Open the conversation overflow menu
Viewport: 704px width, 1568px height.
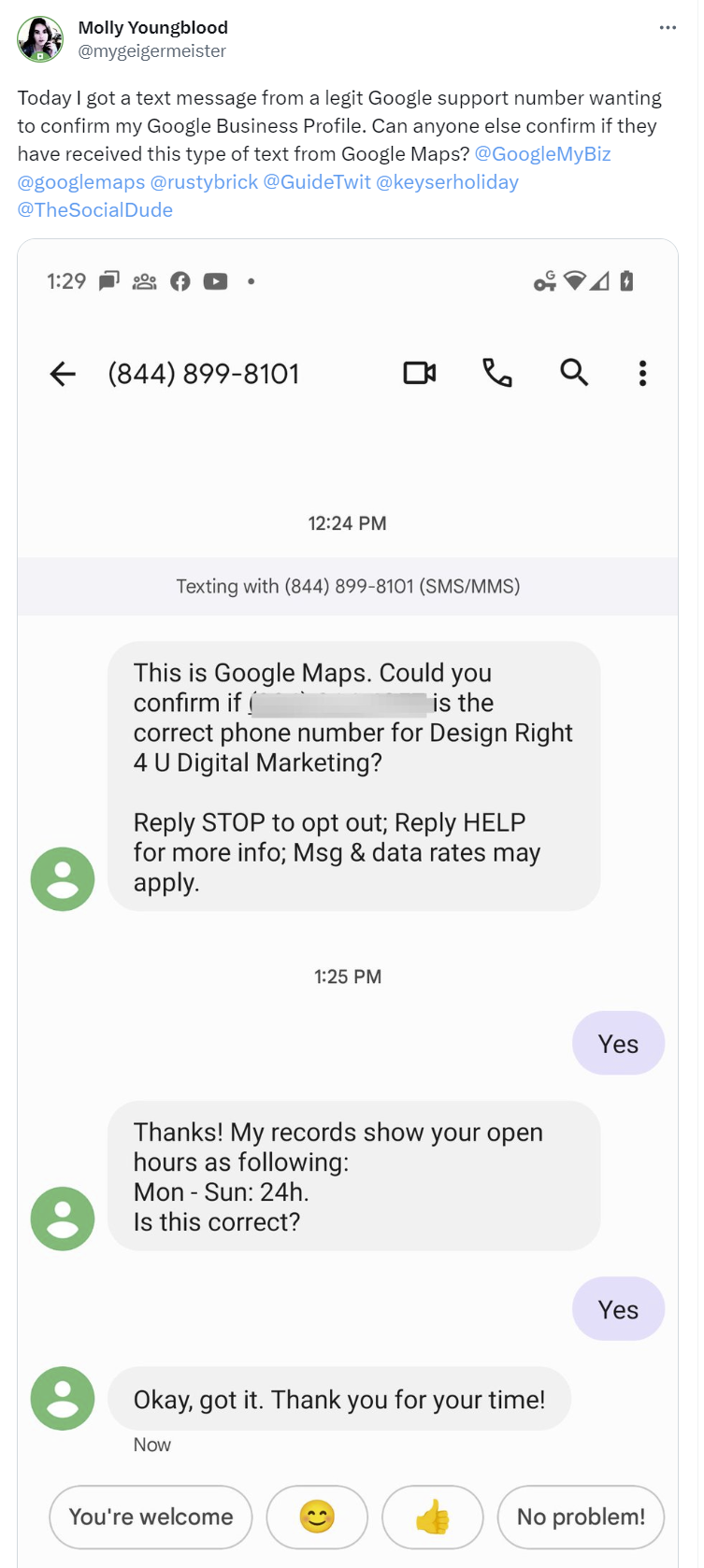coord(642,372)
